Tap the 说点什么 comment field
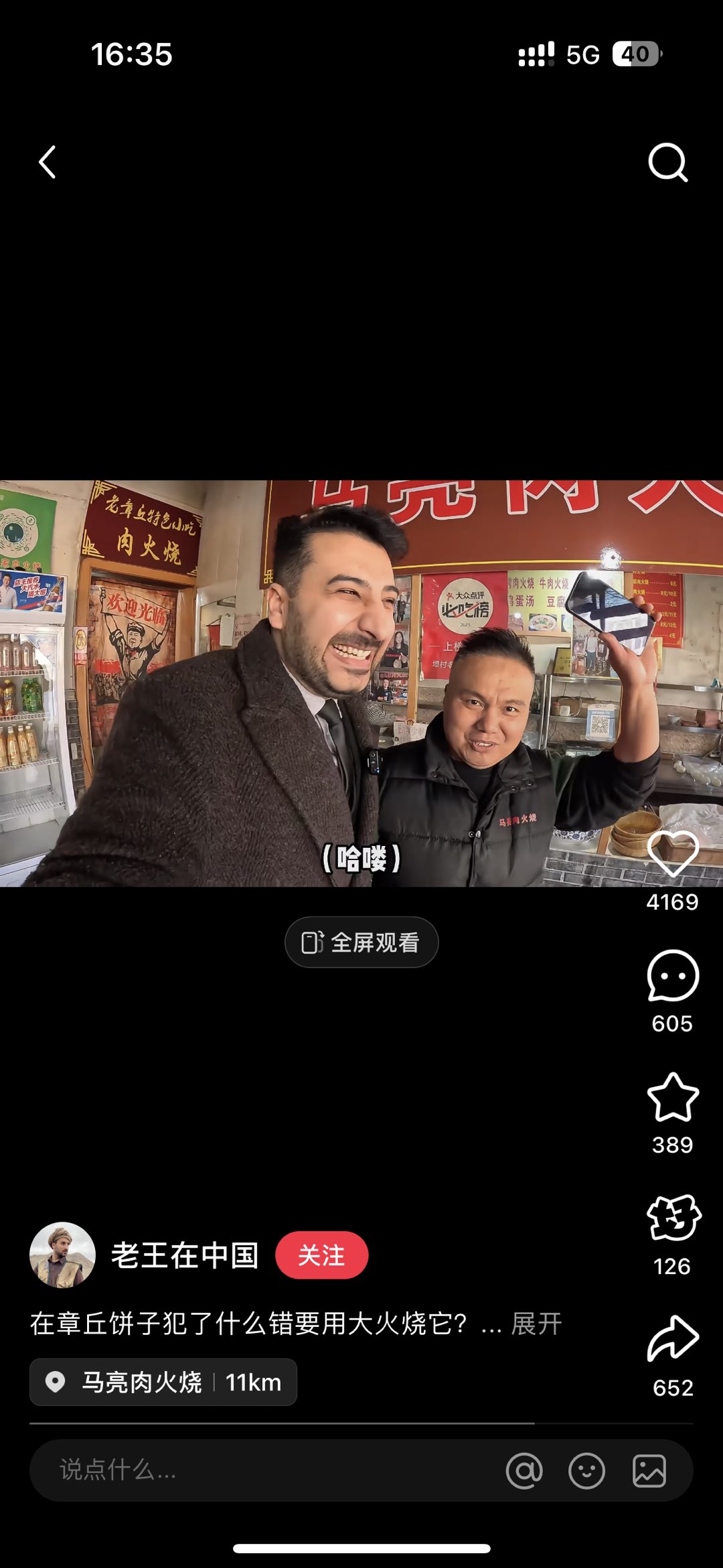 click(x=254, y=1470)
